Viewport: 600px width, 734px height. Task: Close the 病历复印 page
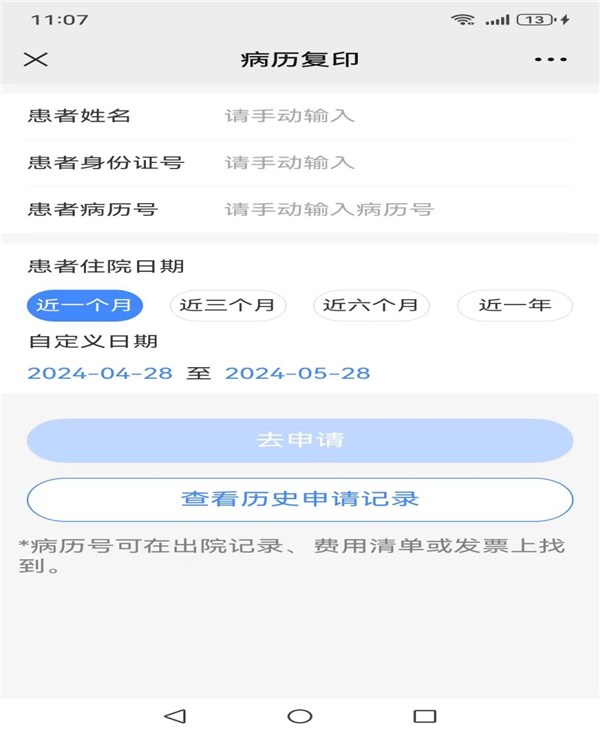coord(36,60)
